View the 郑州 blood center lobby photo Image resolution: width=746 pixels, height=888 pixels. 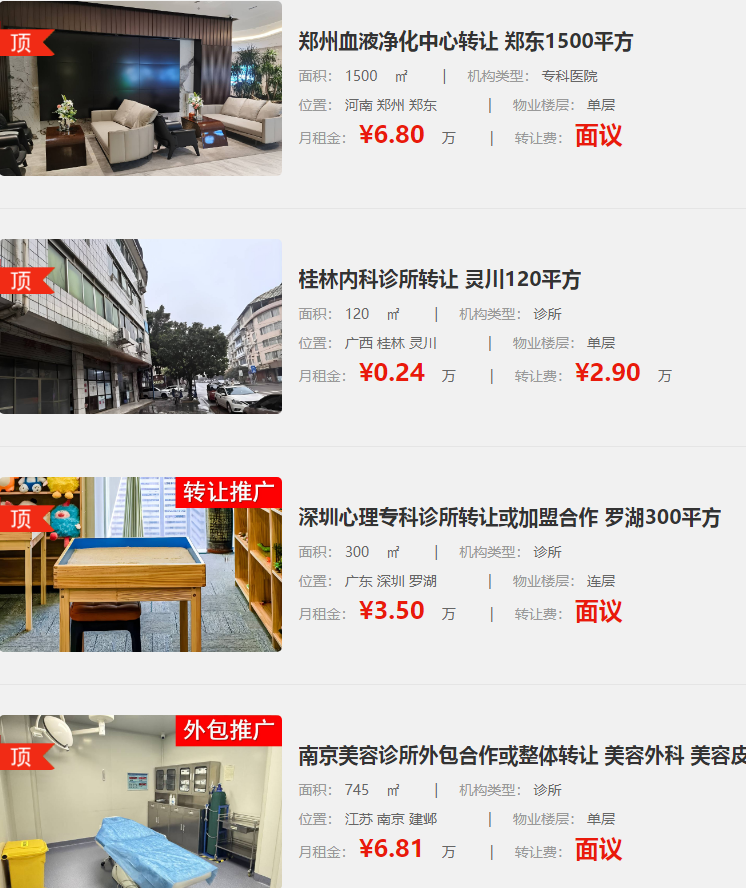pyautogui.click(x=141, y=89)
